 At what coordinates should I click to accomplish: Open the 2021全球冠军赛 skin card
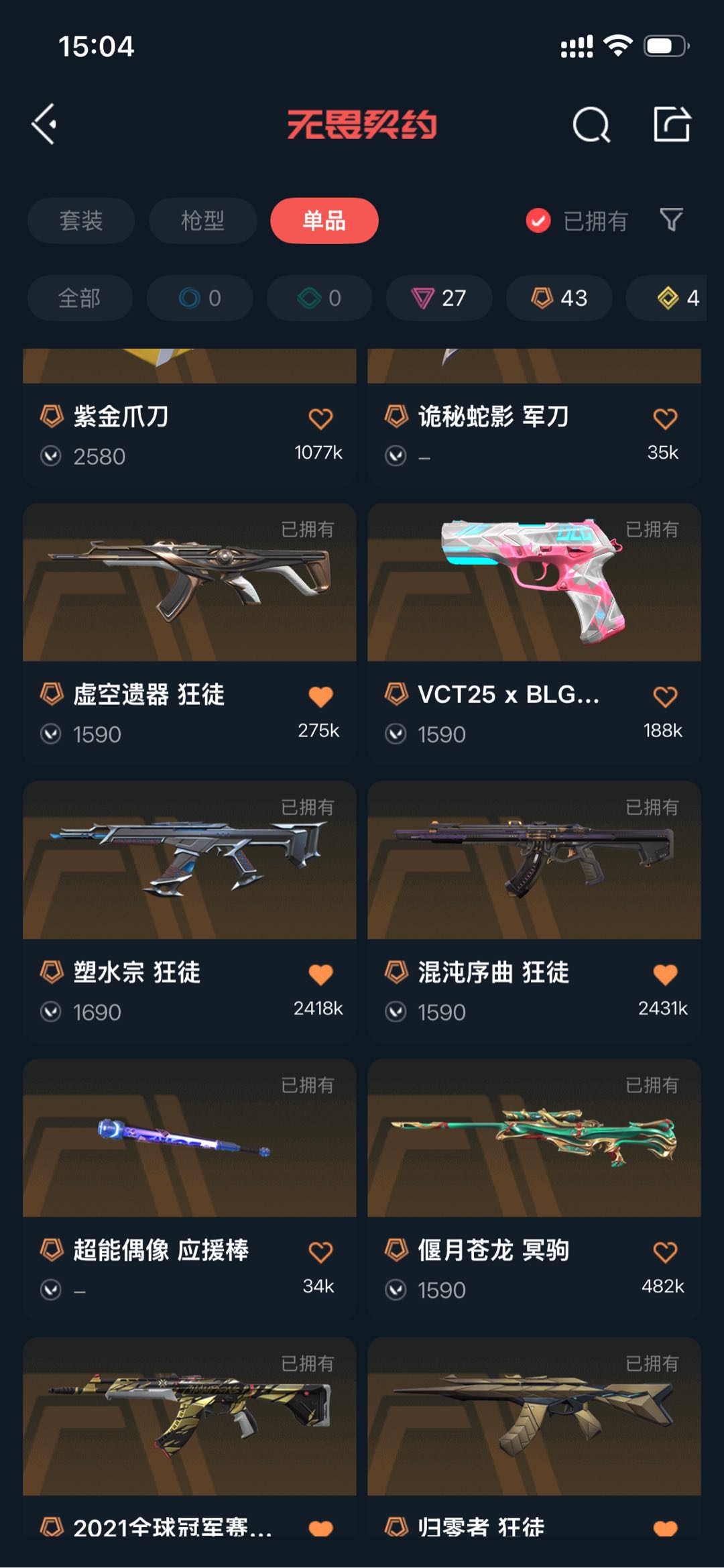(190, 1438)
